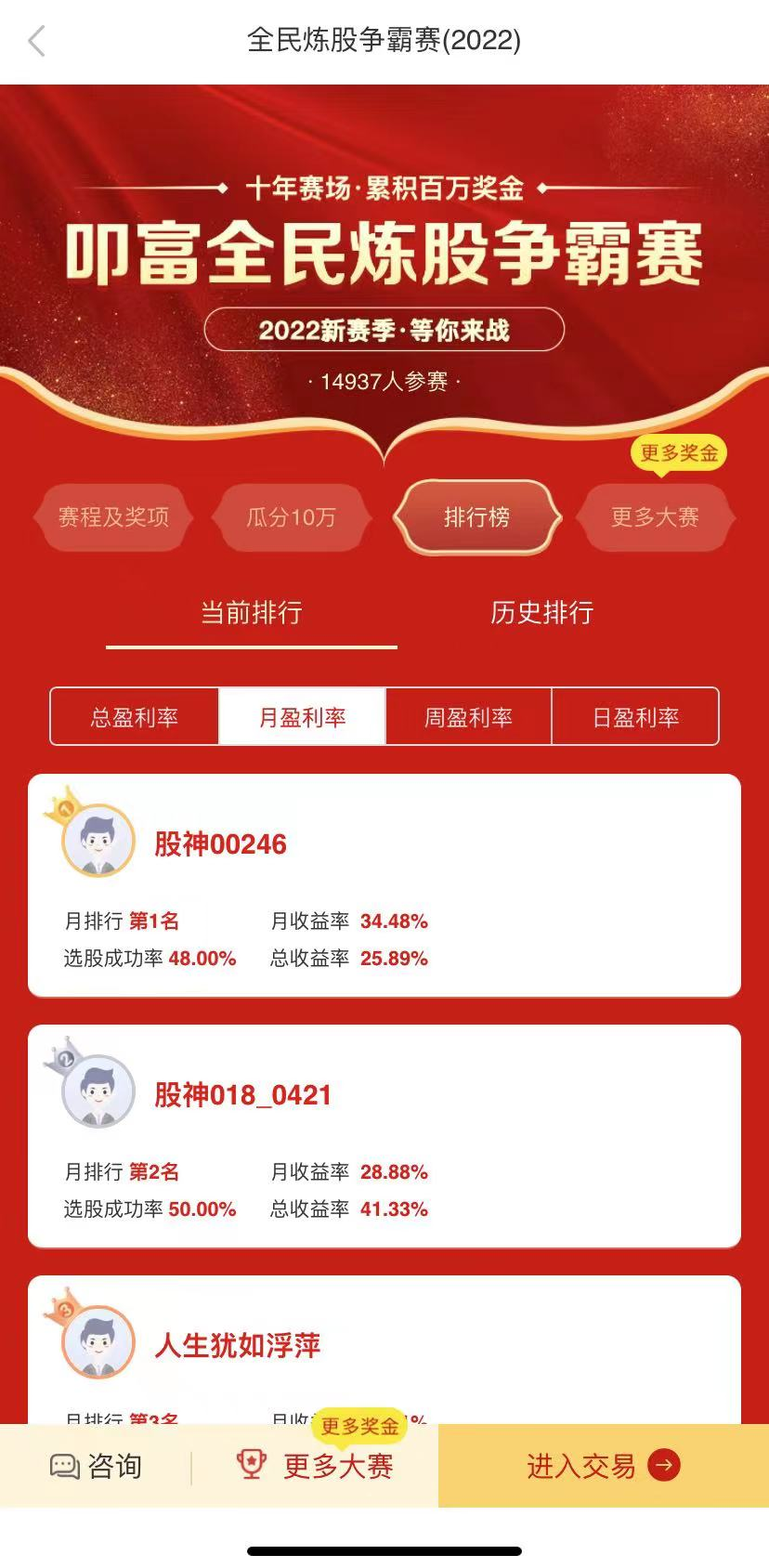
Task: Open the 赛程及奖项 section
Action: click(x=113, y=517)
